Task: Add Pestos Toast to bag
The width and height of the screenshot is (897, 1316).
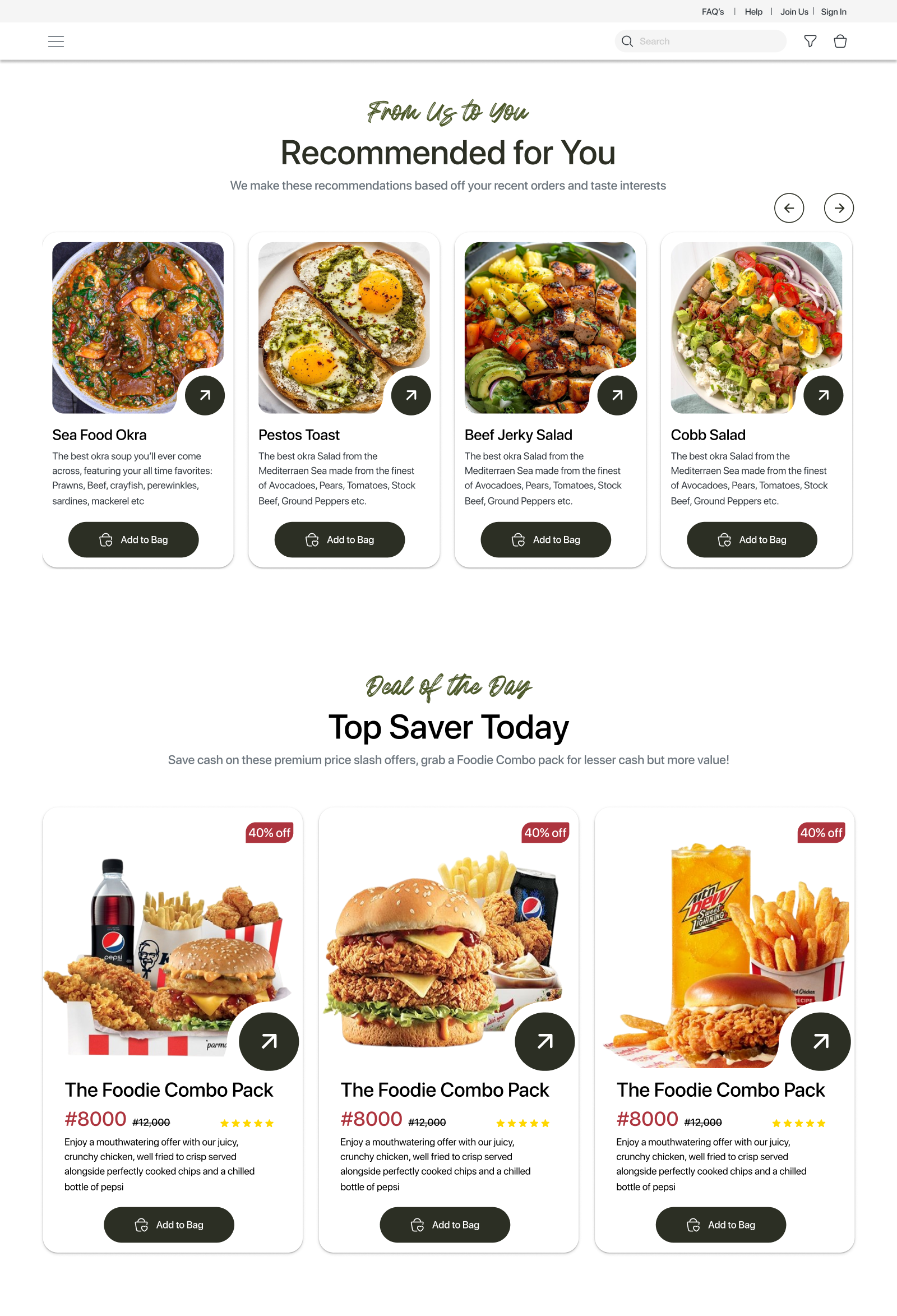Action: [340, 539]
